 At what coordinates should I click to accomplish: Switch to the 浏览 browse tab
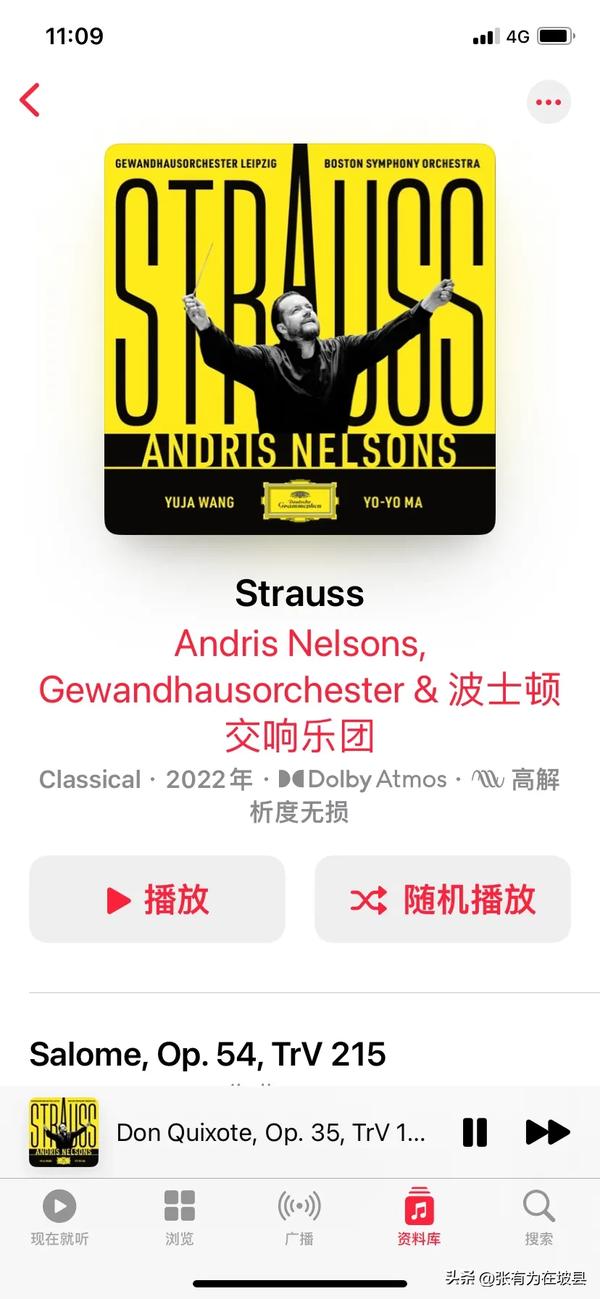(179, 1218)
